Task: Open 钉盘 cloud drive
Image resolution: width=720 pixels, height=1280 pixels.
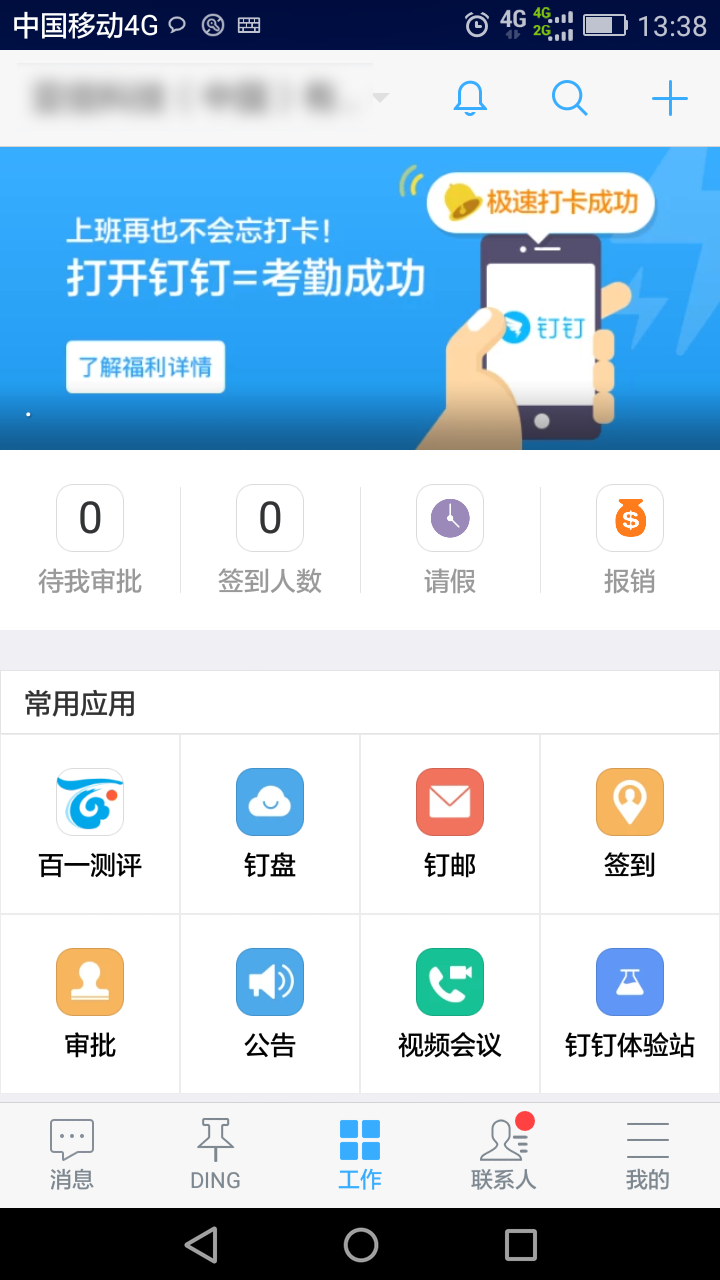Action: pyautogui.click(x=270, y=823)
